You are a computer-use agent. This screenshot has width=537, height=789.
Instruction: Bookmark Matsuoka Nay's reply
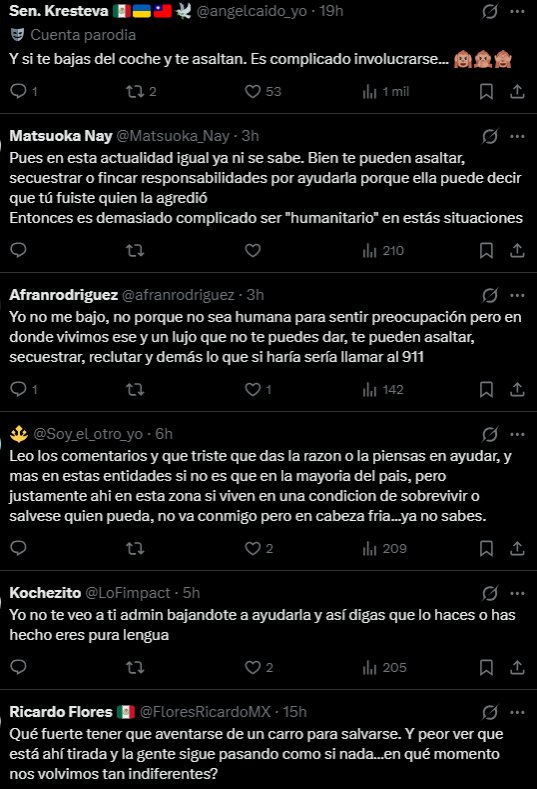[x=486, y=251]
